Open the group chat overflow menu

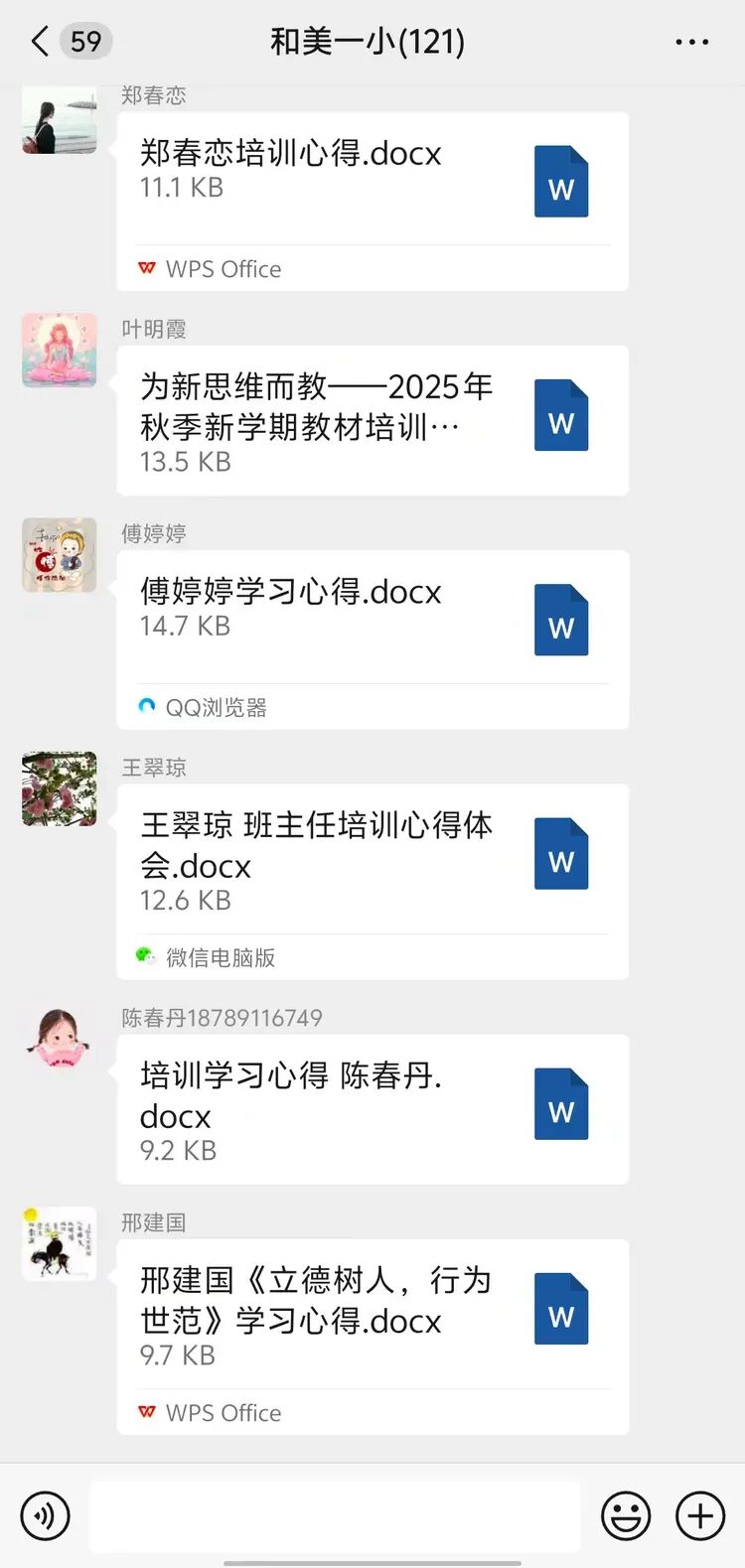point(691,42)
